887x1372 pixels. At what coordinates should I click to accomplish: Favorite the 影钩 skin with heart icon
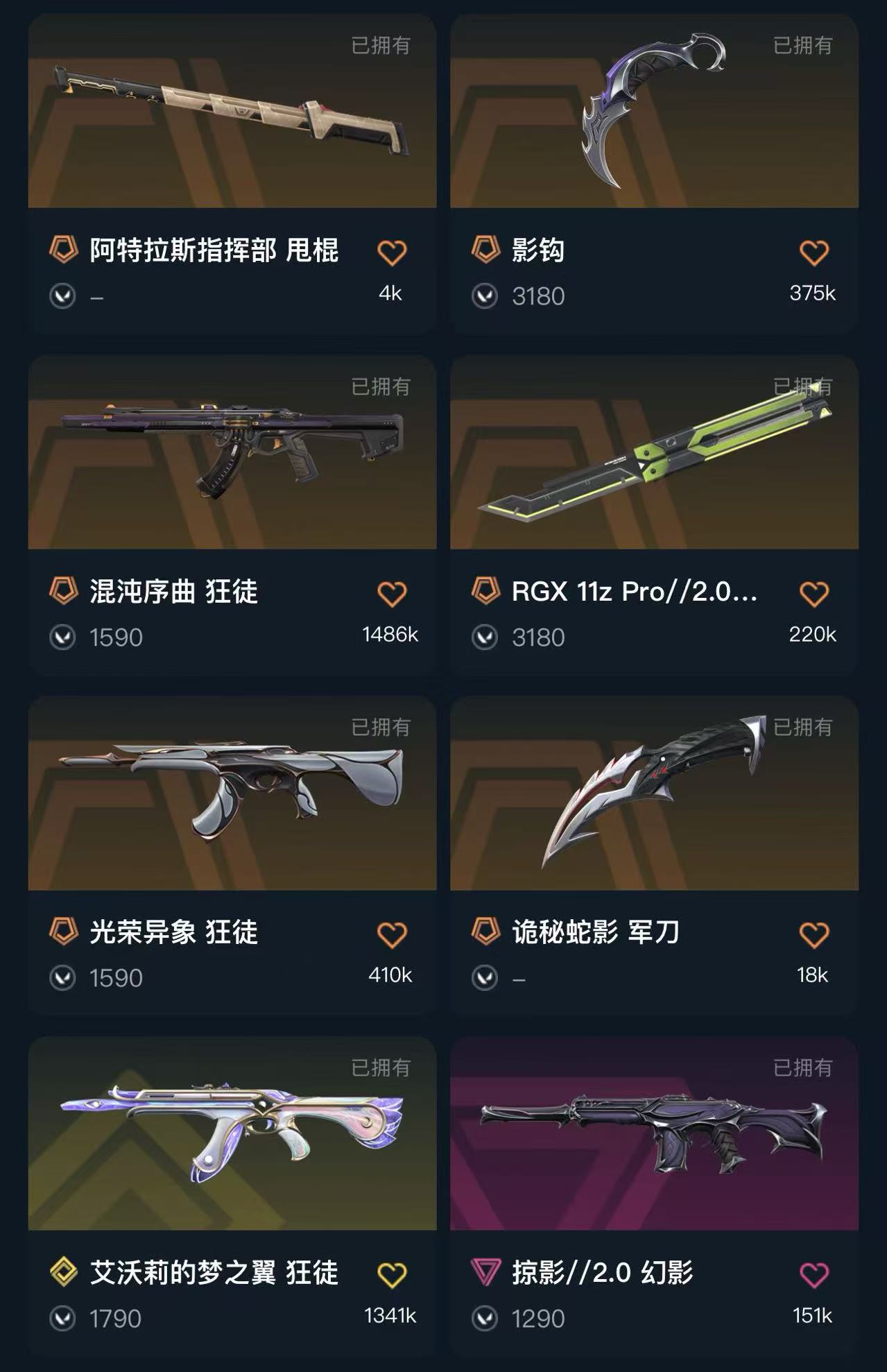(x=814, y=252)
